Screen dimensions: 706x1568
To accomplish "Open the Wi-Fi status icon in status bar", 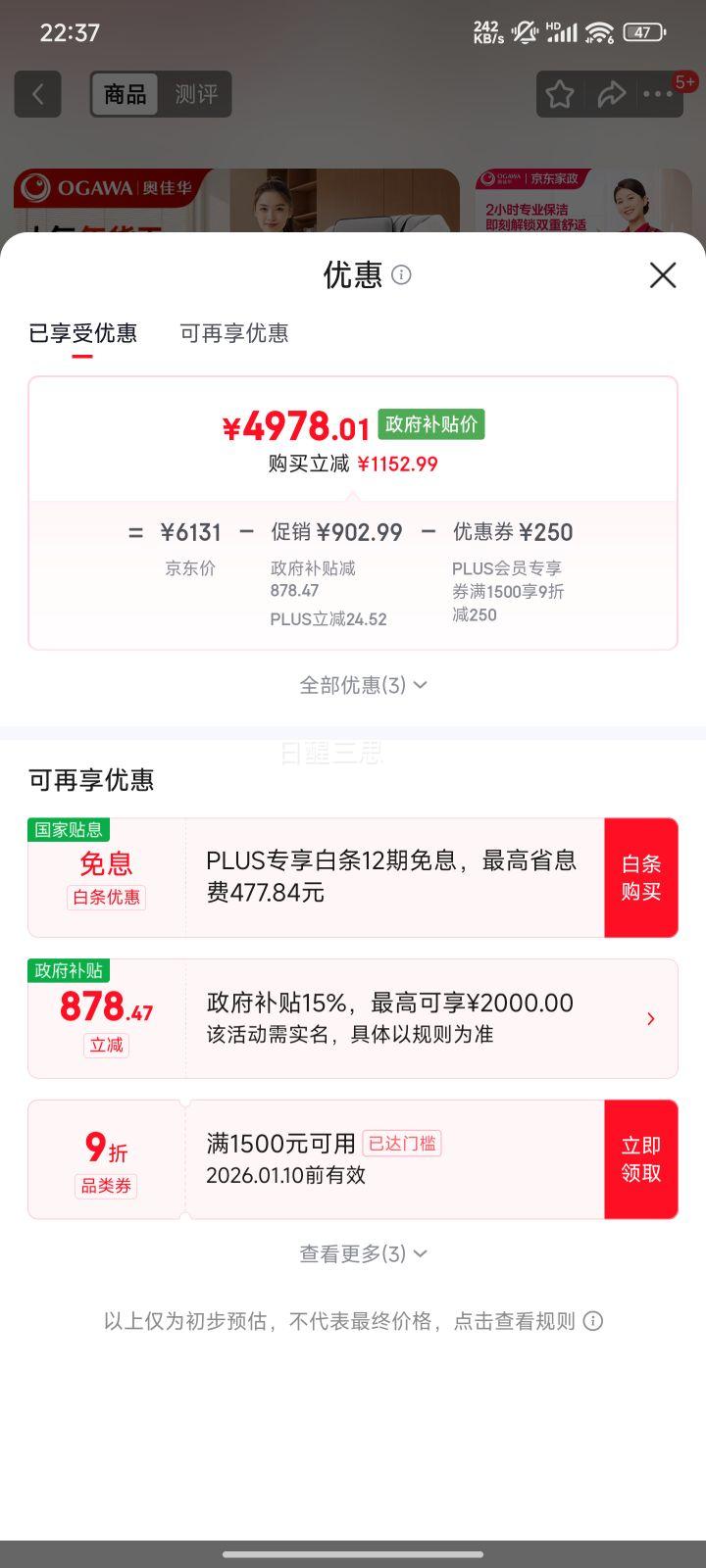I will tap(598, 31).
